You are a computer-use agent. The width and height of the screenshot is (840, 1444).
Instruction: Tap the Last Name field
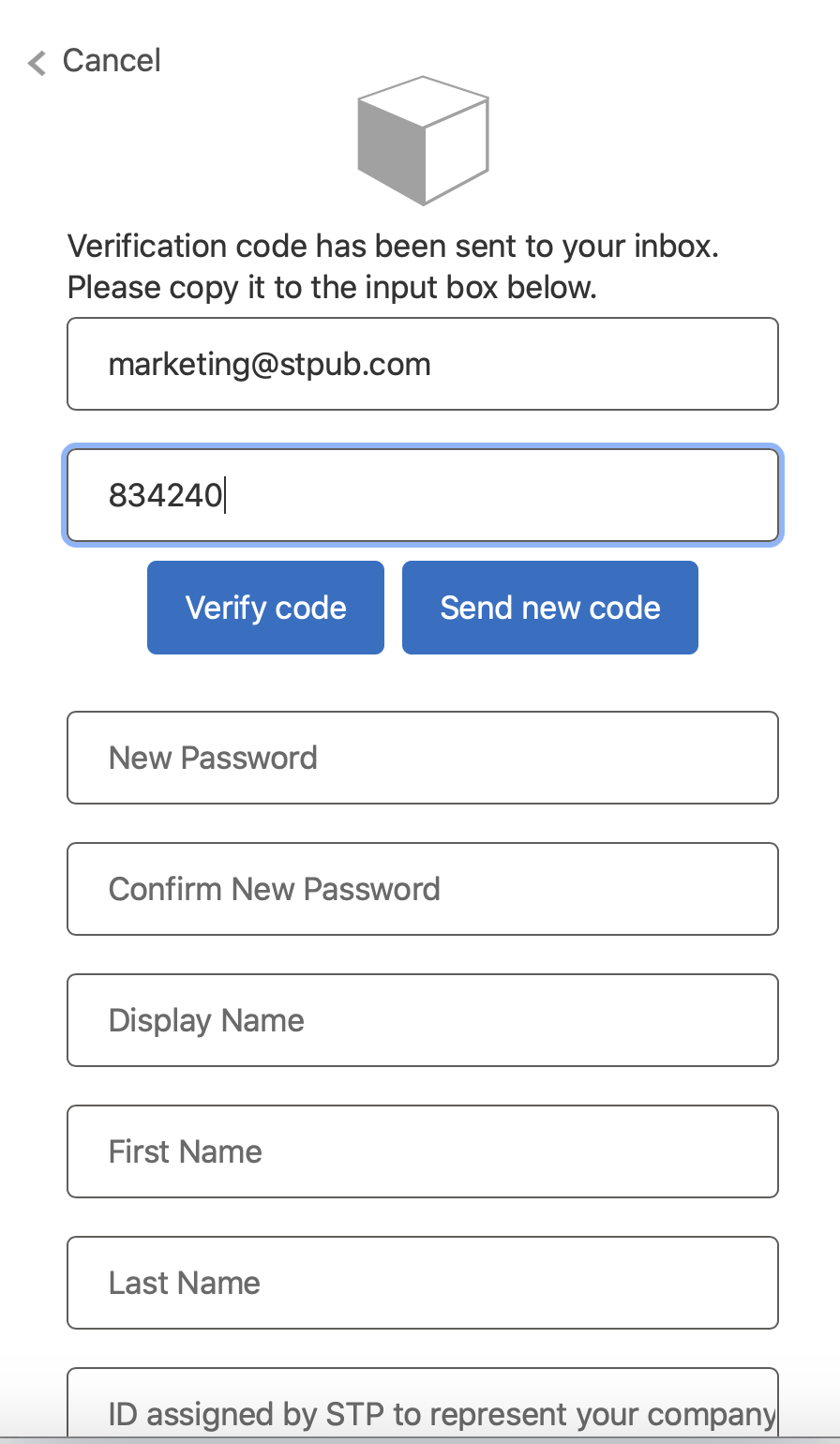422,1283
